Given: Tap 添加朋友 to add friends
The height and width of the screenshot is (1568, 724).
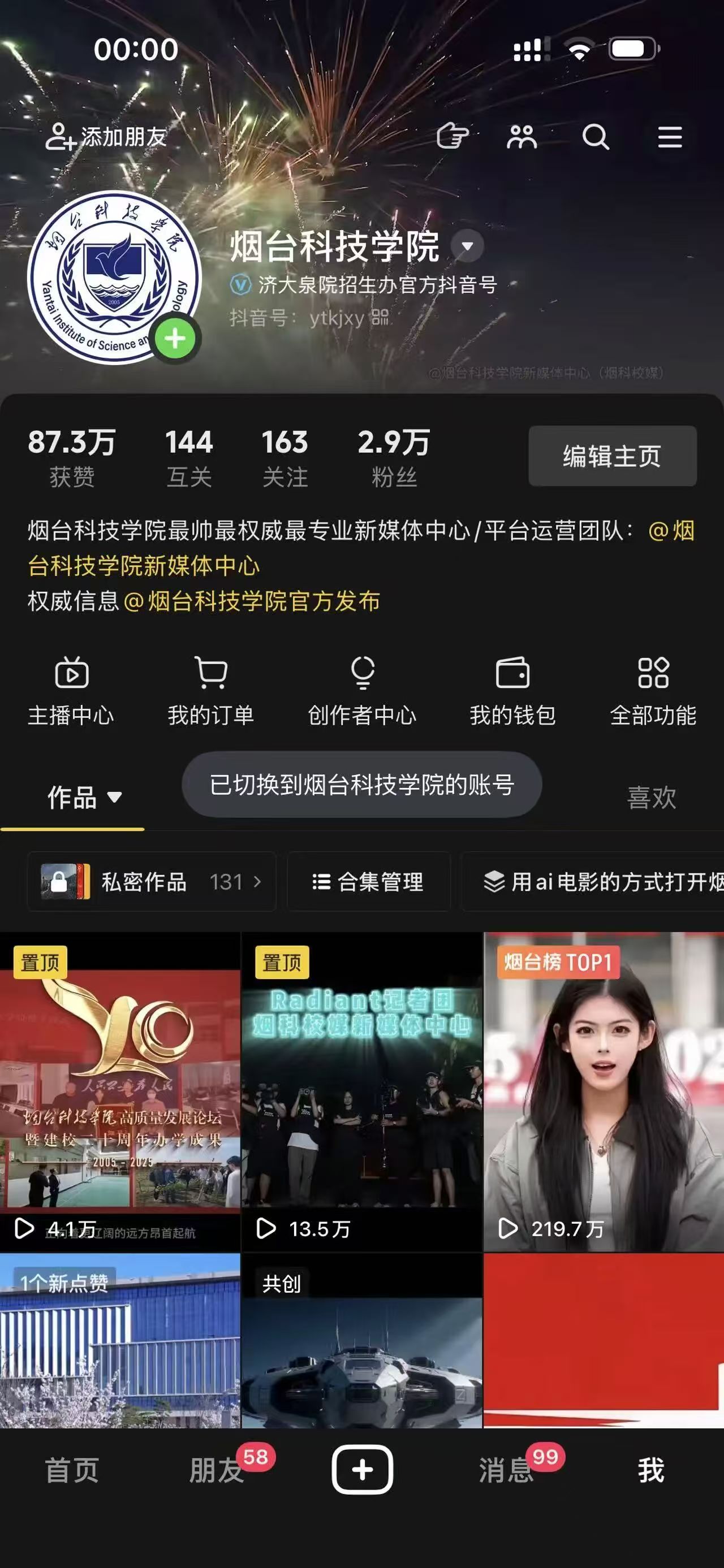Looking at the screenshot, I should 107,137.
